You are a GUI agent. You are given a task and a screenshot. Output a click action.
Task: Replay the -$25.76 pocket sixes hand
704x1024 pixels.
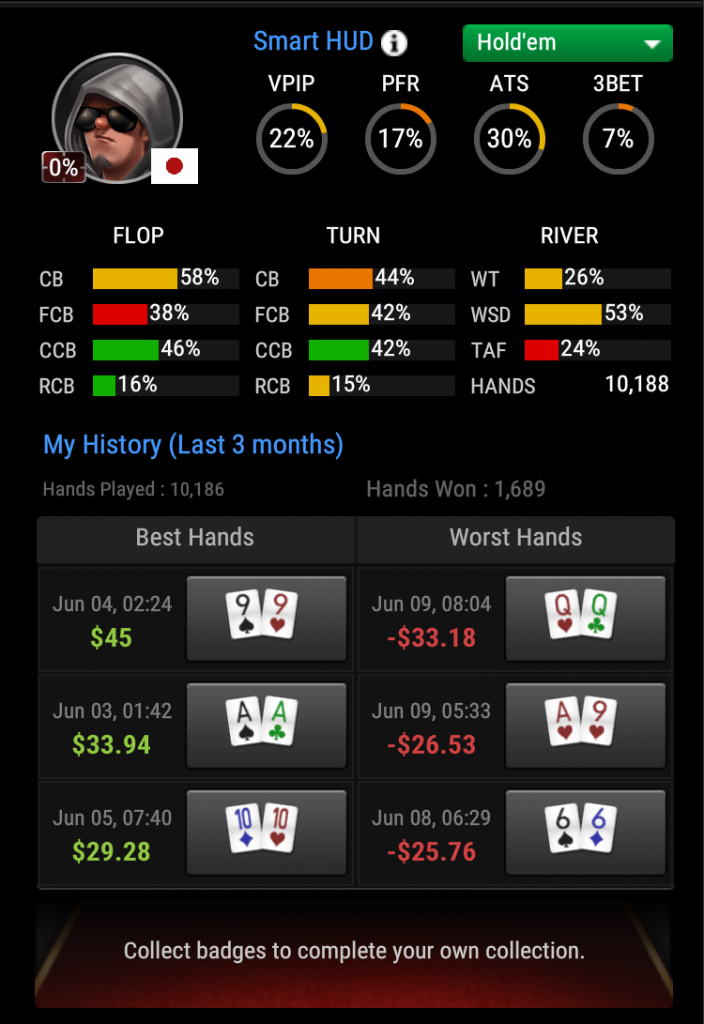point(585,833)
